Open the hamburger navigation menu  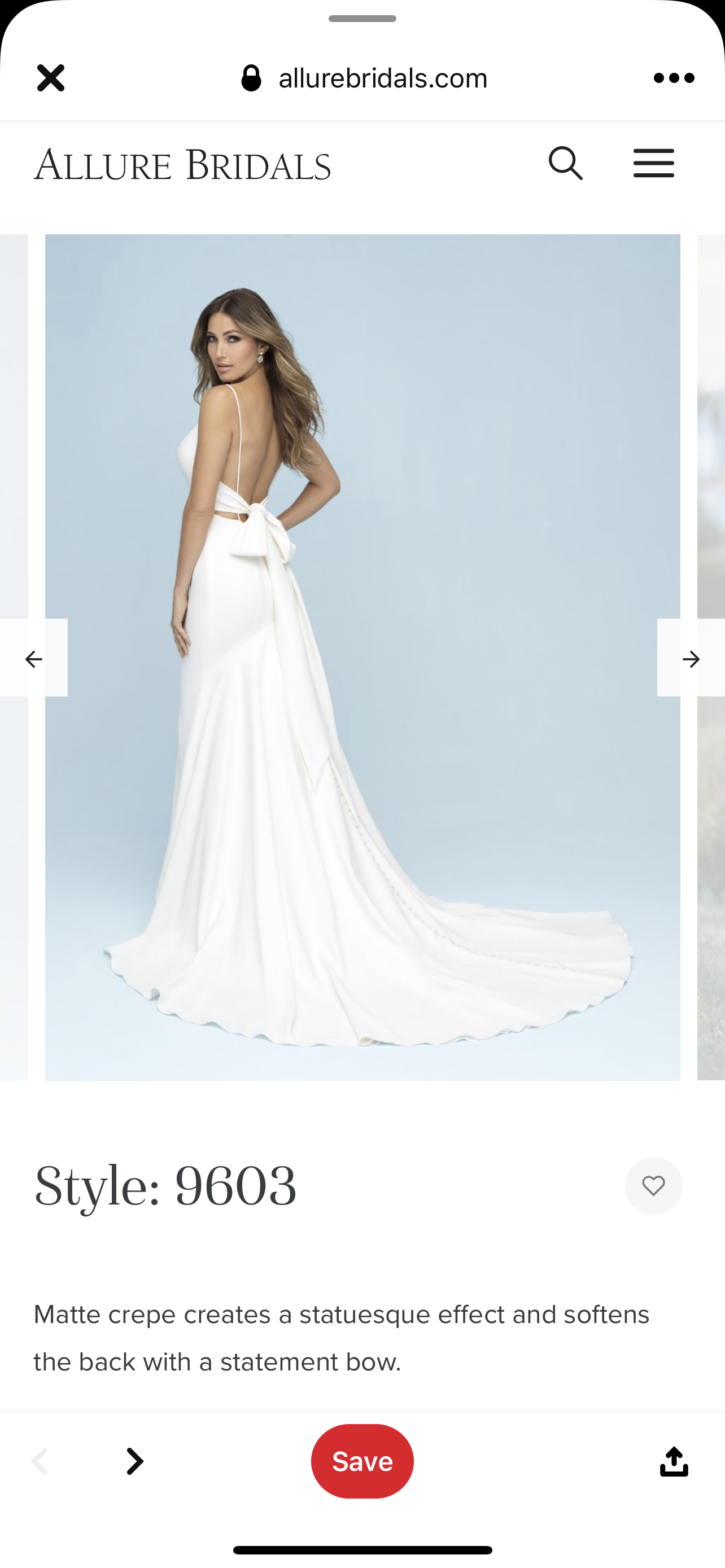(653, 163)
